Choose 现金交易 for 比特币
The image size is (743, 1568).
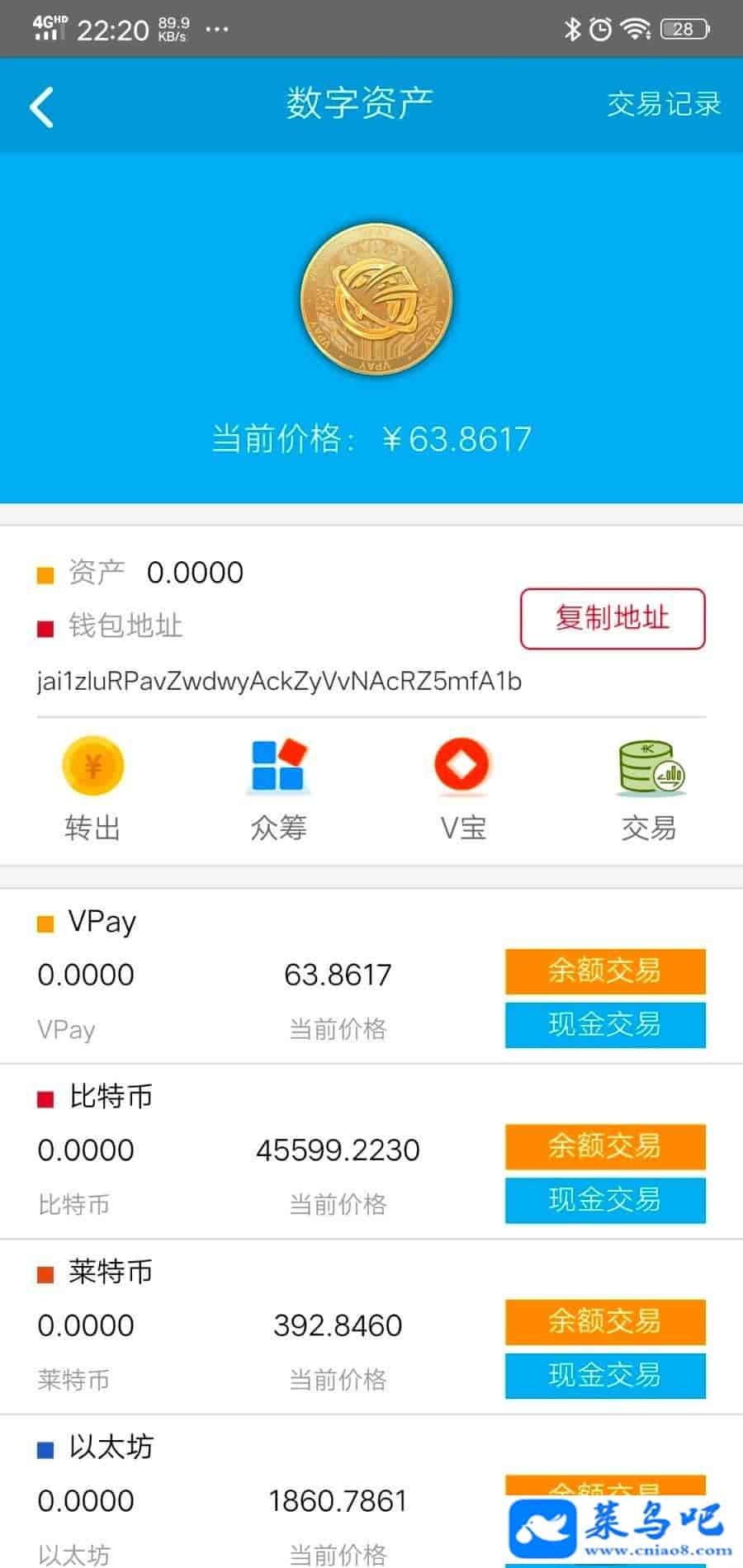(605, 1200)
